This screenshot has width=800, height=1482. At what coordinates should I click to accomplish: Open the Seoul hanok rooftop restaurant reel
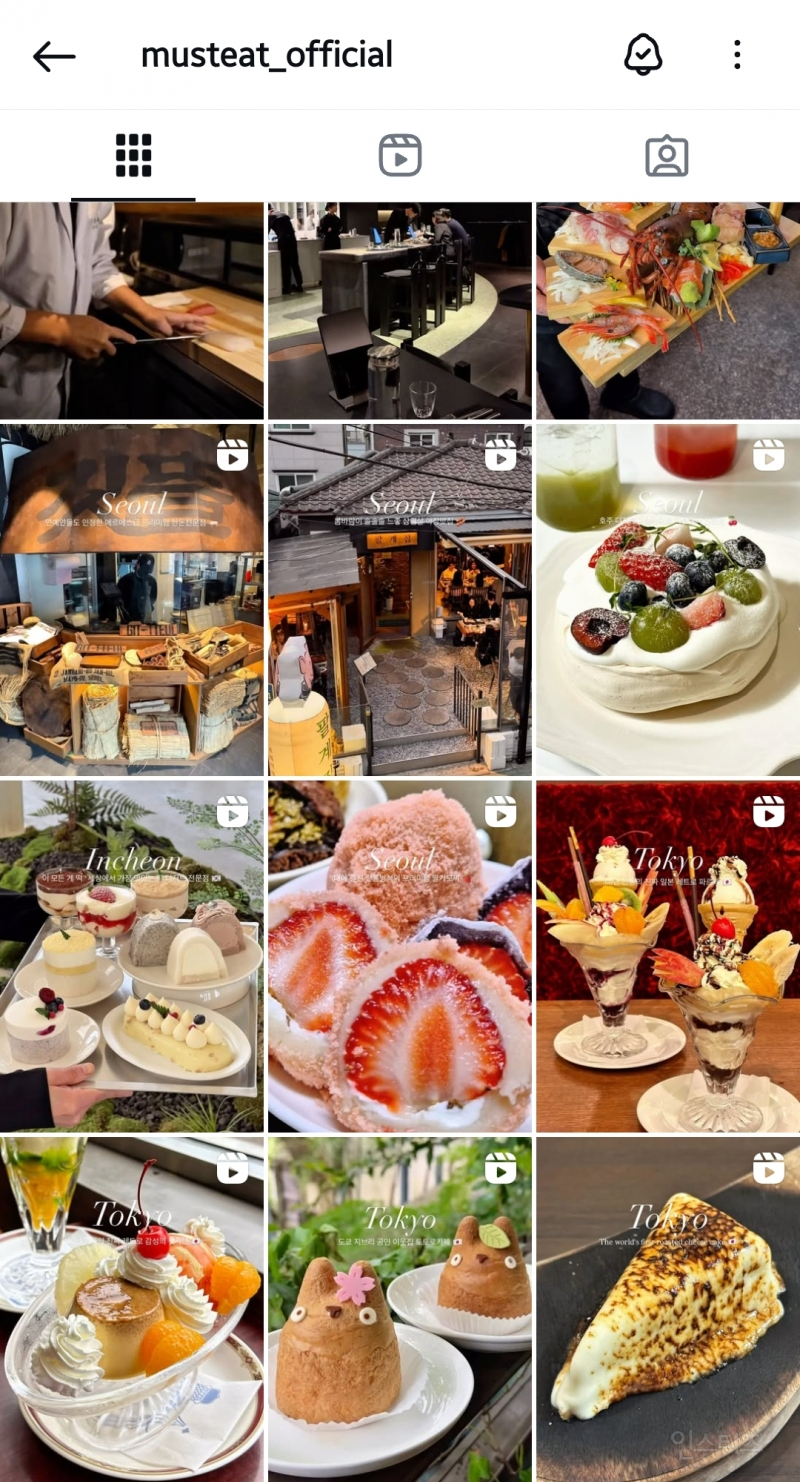point(400,600)
